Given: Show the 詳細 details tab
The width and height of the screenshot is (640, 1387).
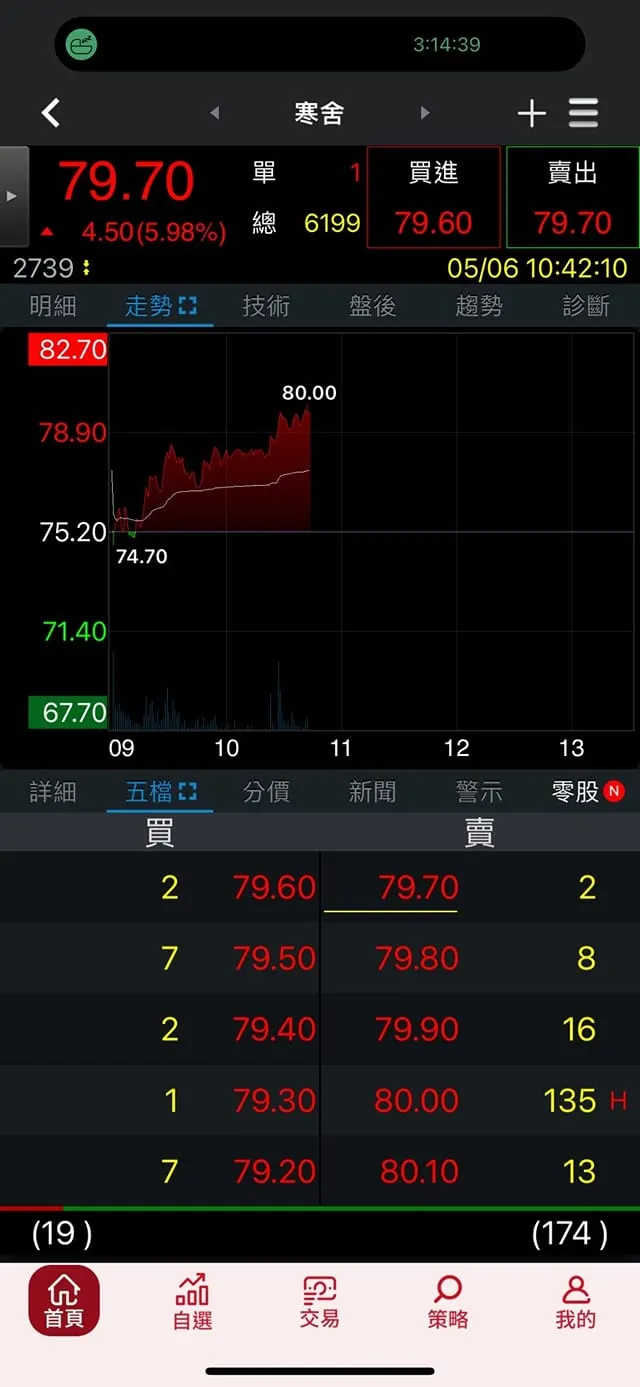Looking at the screenshot, I should [53, 792].
